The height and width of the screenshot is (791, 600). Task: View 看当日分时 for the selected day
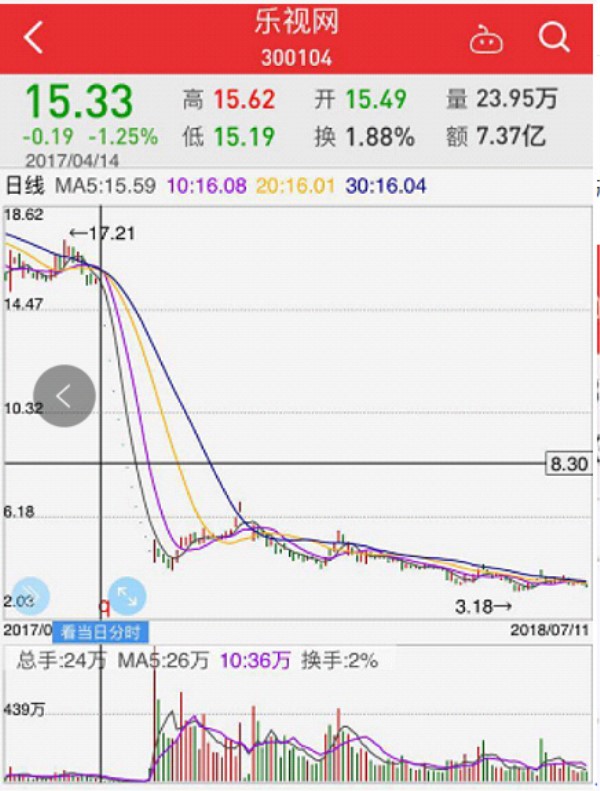[x=101, y=631]
